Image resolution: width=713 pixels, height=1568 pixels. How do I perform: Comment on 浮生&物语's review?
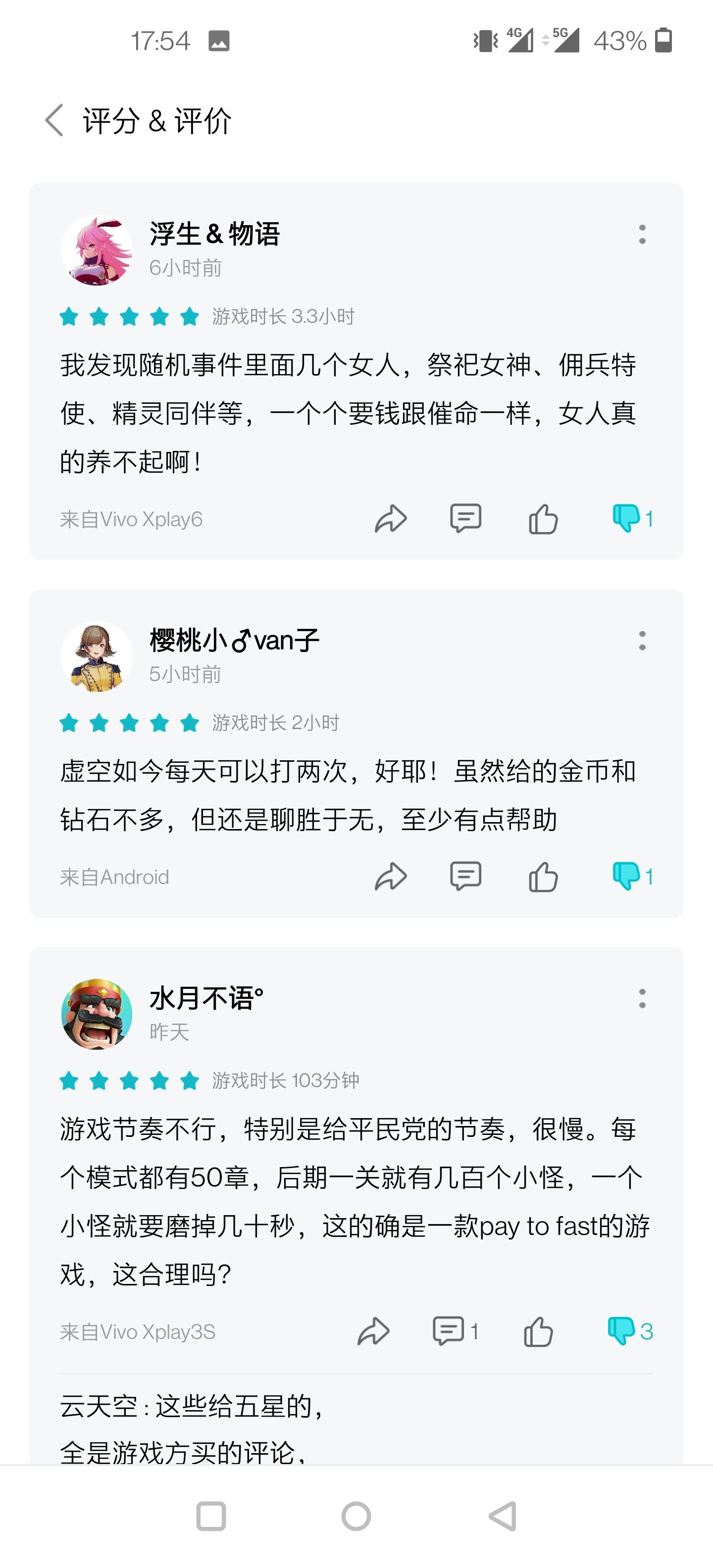(x=466, y=519)
